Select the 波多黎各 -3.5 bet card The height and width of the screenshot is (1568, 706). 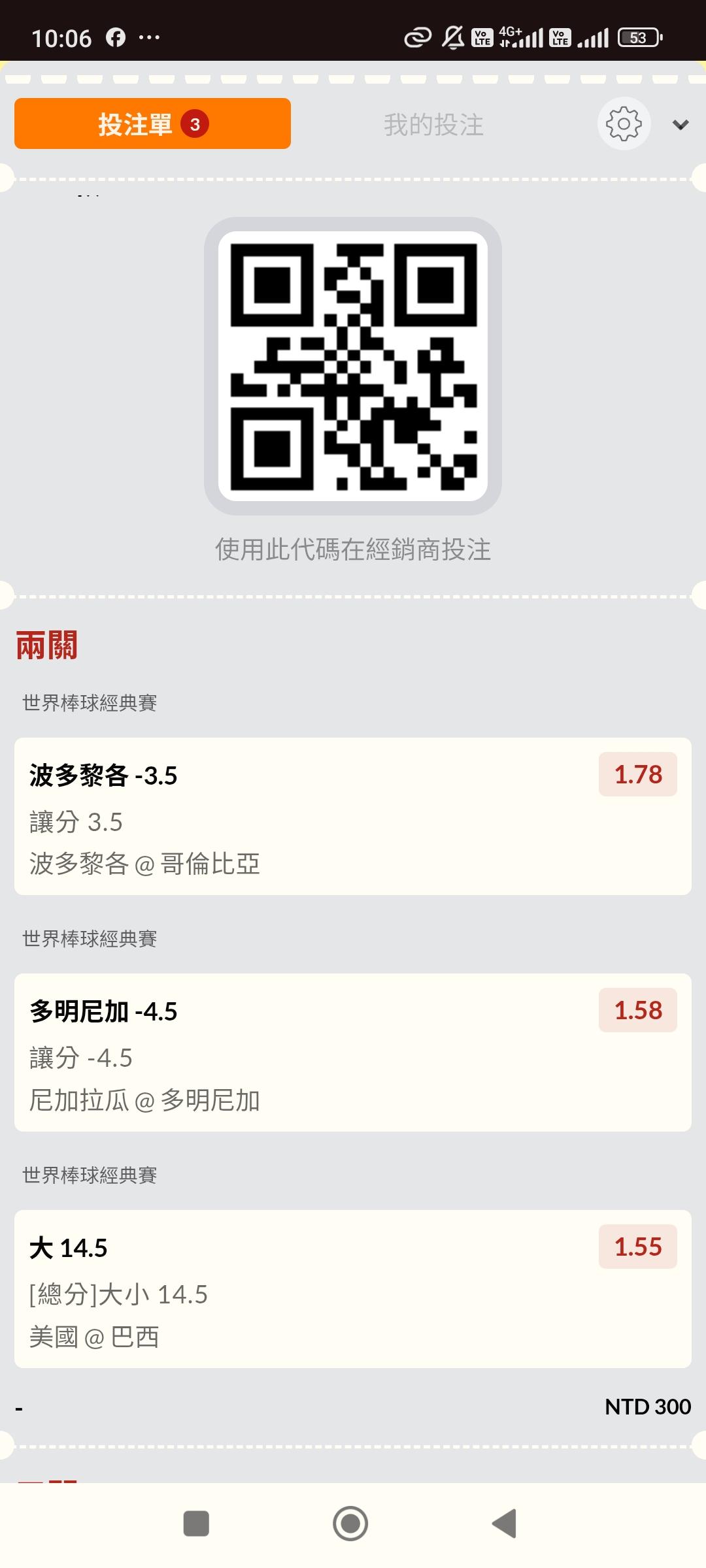point(352,816)
